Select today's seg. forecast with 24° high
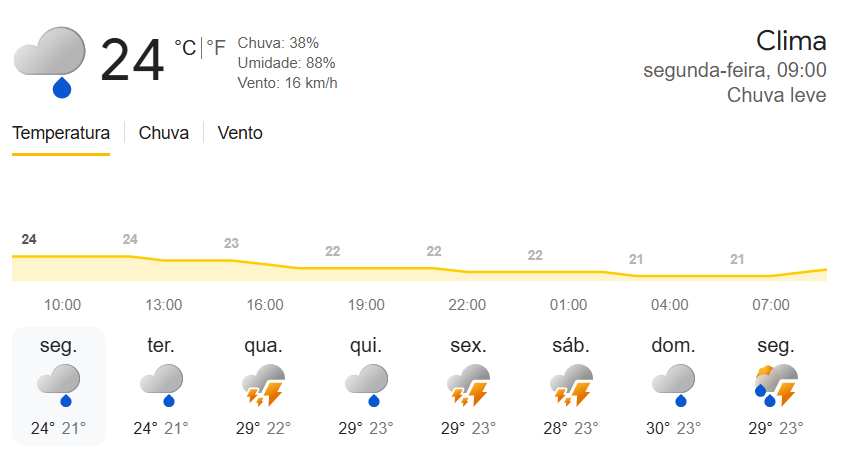 (58, 386)
